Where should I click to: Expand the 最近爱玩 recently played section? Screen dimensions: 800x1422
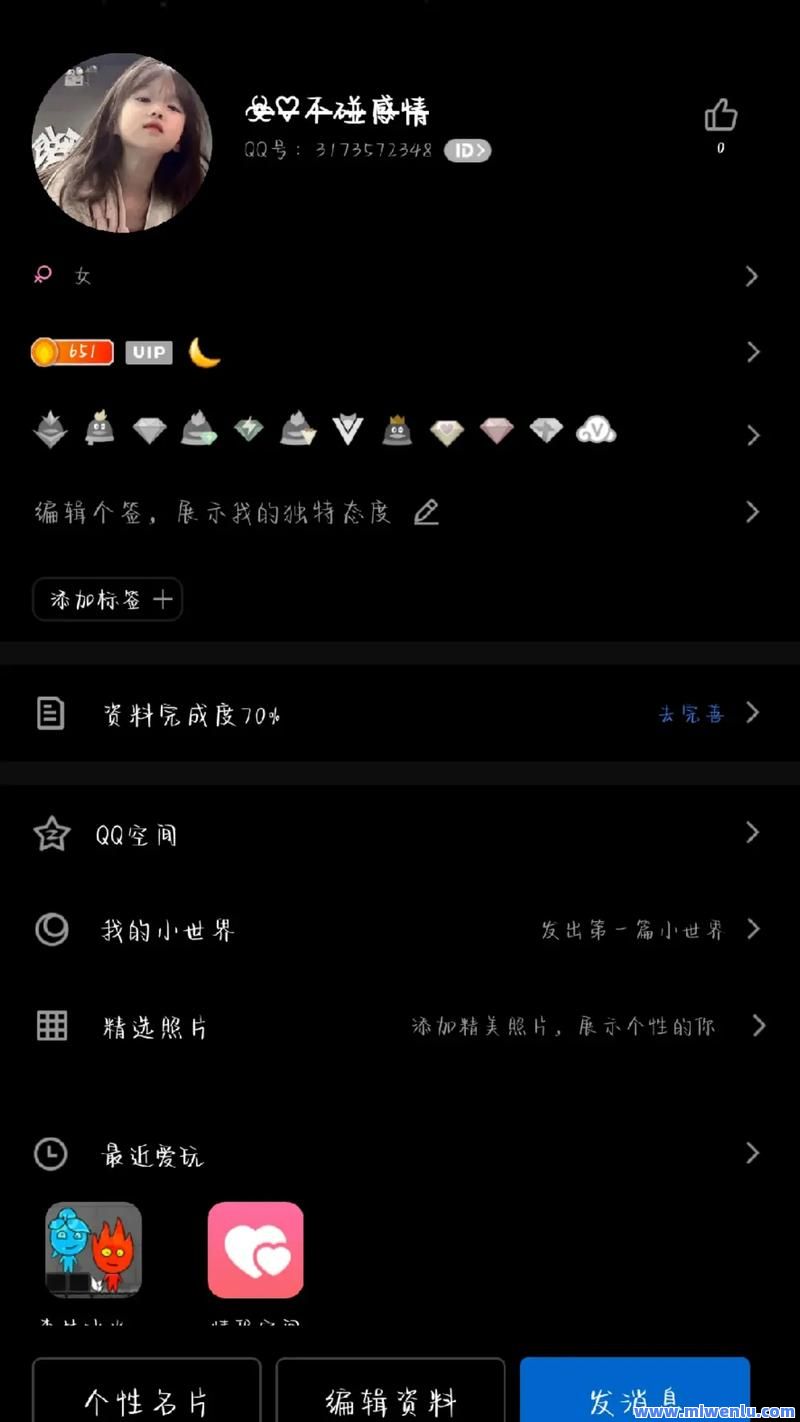coord(400,1155)
